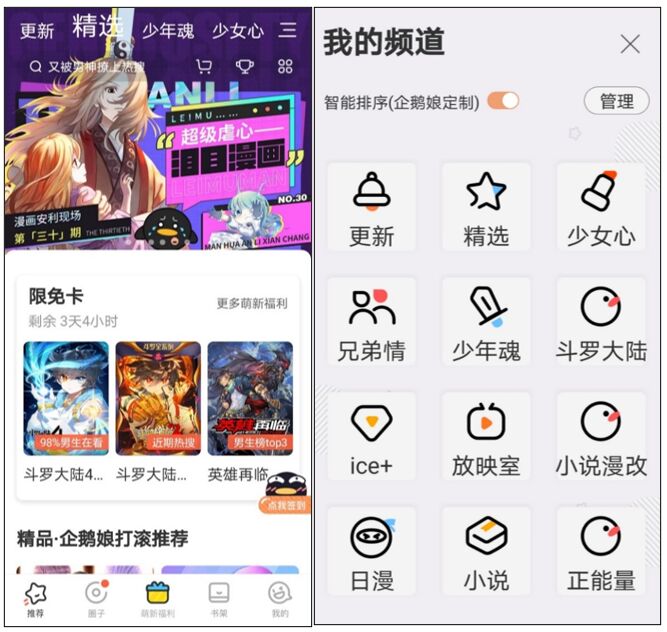Image resolution: width=667 pixels, height=632 pixels.
Task: Open the ice+ channel tile
Action: 371,438
